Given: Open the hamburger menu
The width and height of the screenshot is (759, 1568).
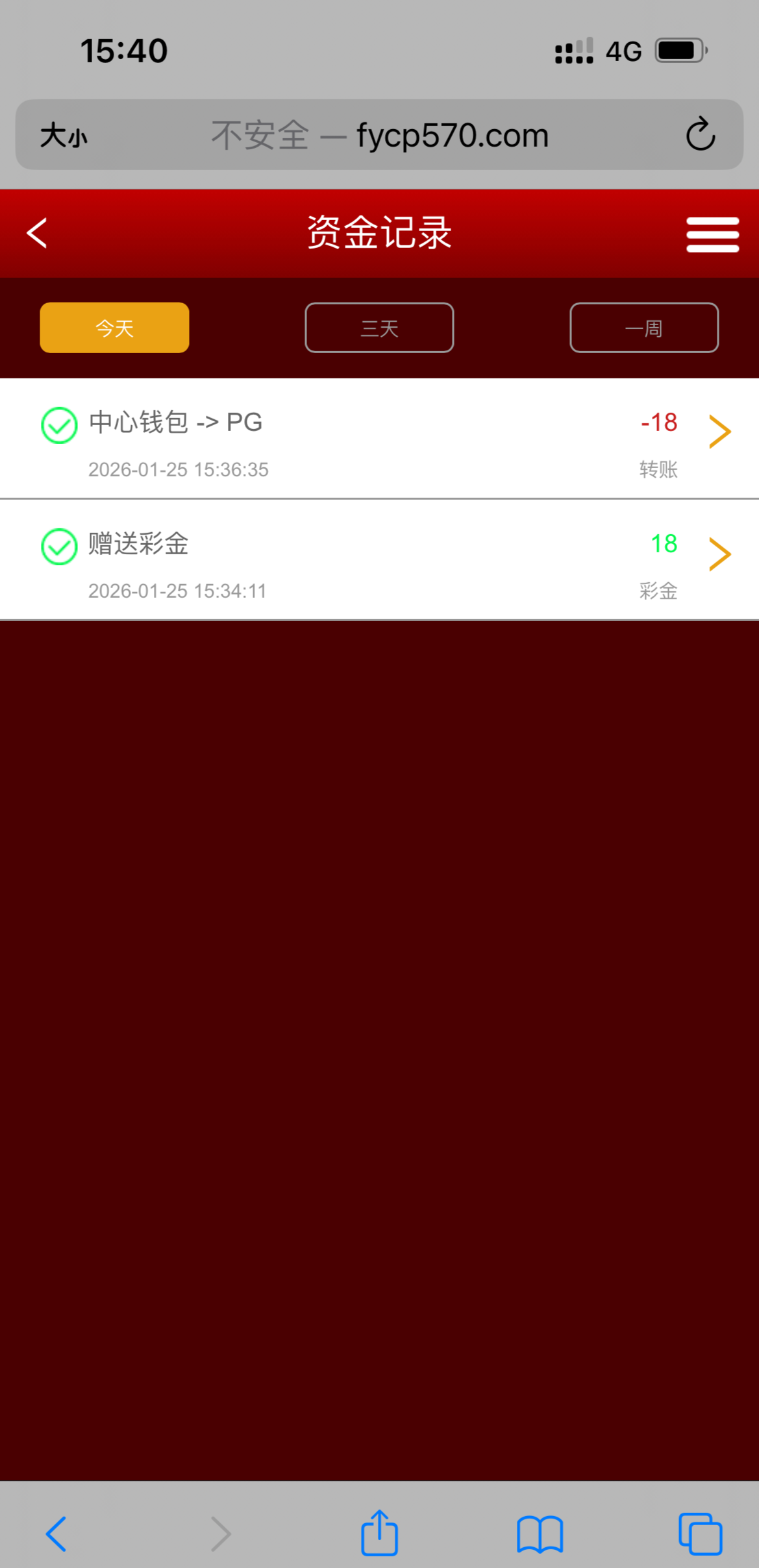Looking at the screenshot, I should coord(712,234).
